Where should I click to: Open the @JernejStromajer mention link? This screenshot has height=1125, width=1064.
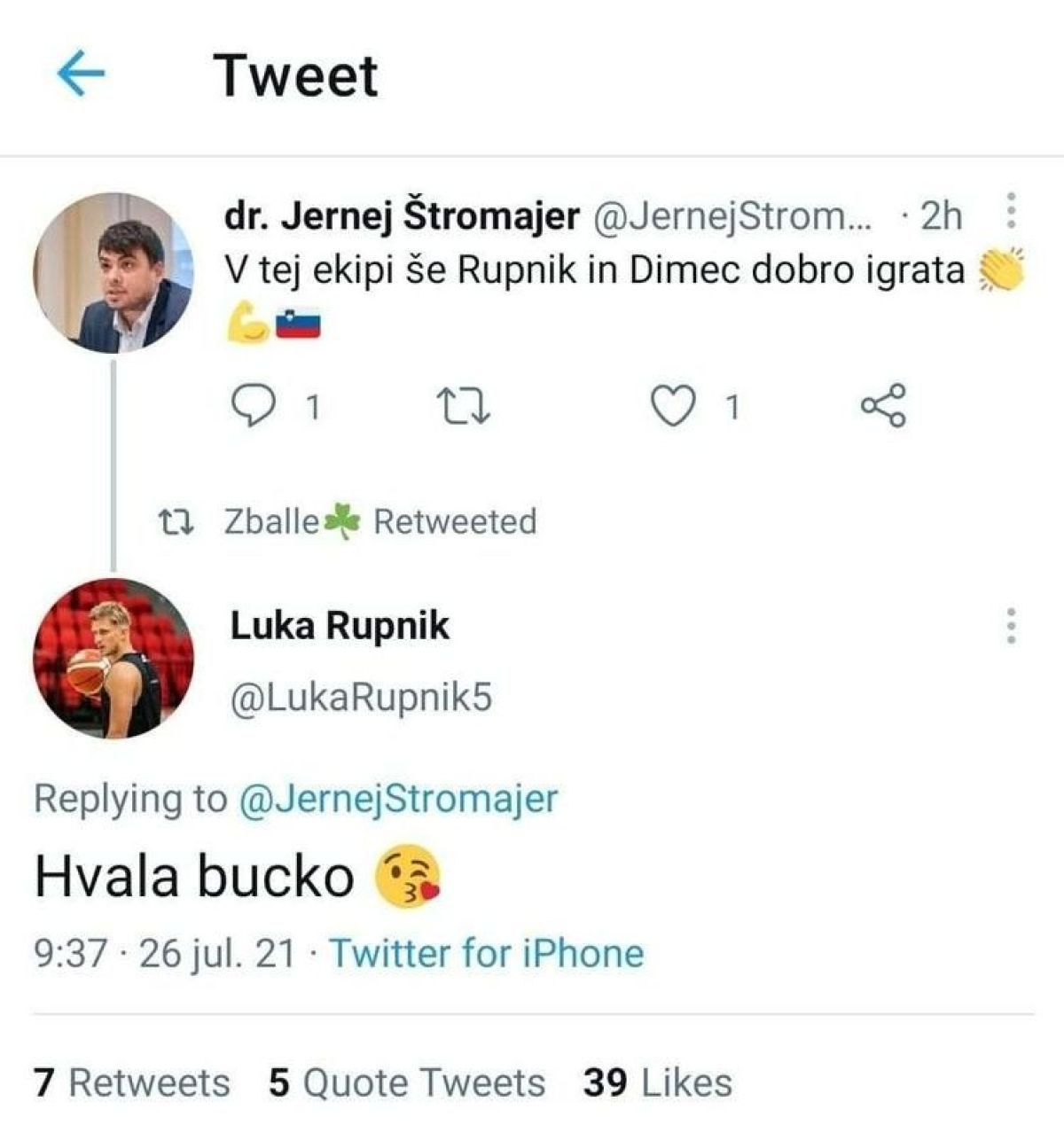click(399, 798)
